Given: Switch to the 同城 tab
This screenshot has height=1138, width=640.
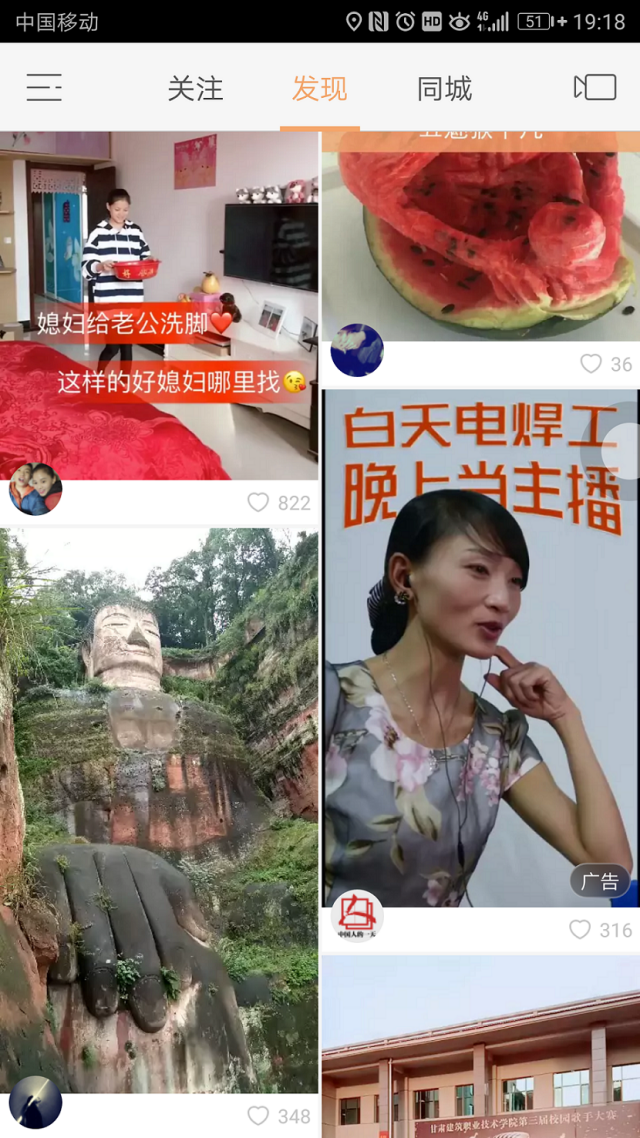Looking at the screenshot, I should (444, 89).
